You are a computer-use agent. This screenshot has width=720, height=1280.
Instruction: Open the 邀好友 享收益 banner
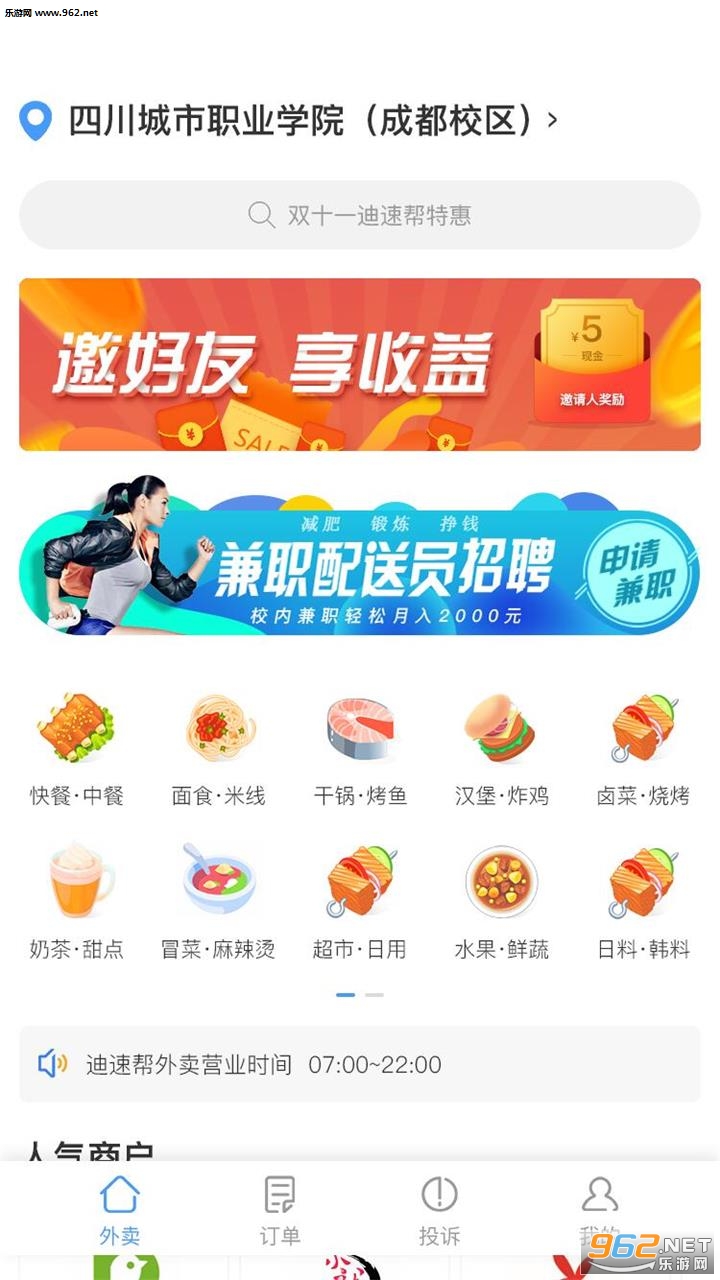360,364
